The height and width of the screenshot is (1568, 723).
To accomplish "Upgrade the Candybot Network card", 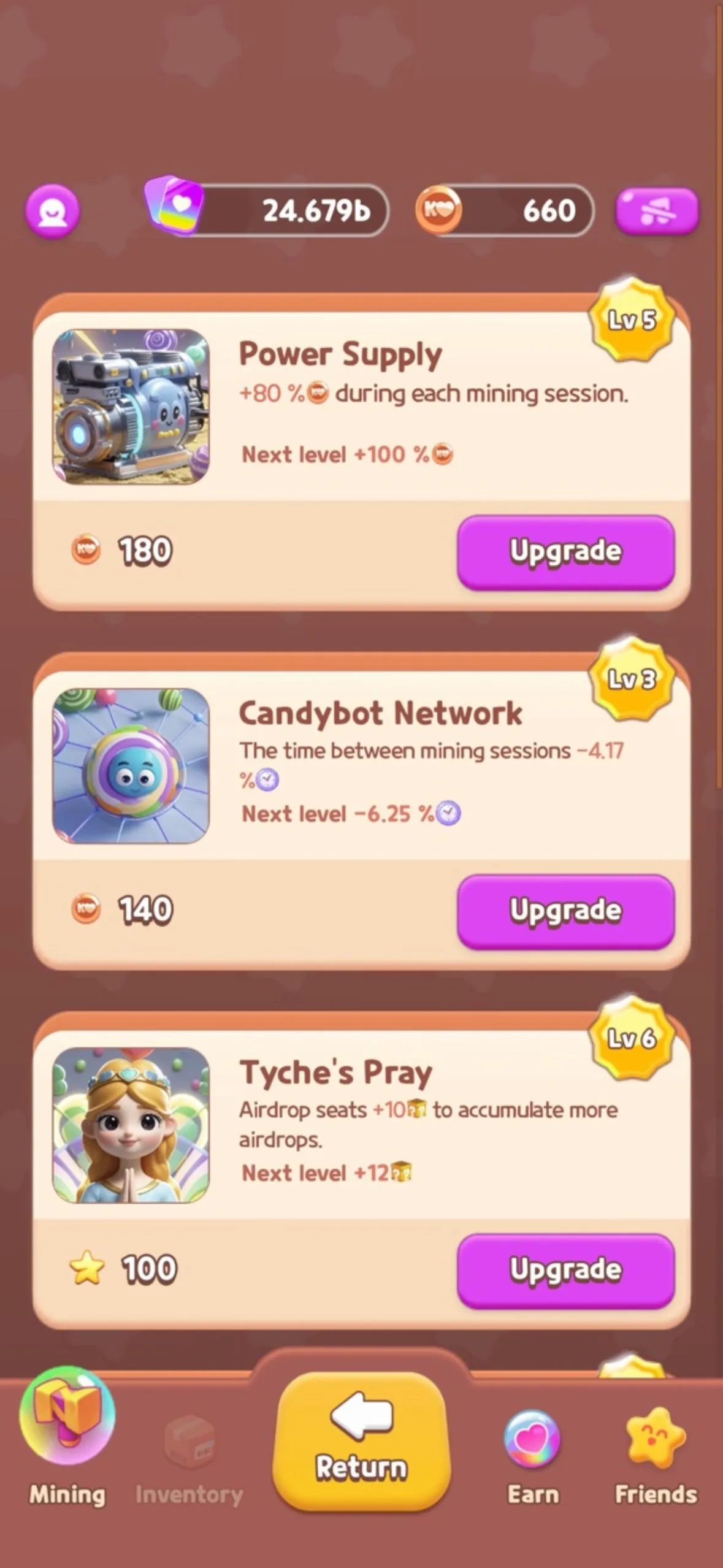I will coord(565,911).
